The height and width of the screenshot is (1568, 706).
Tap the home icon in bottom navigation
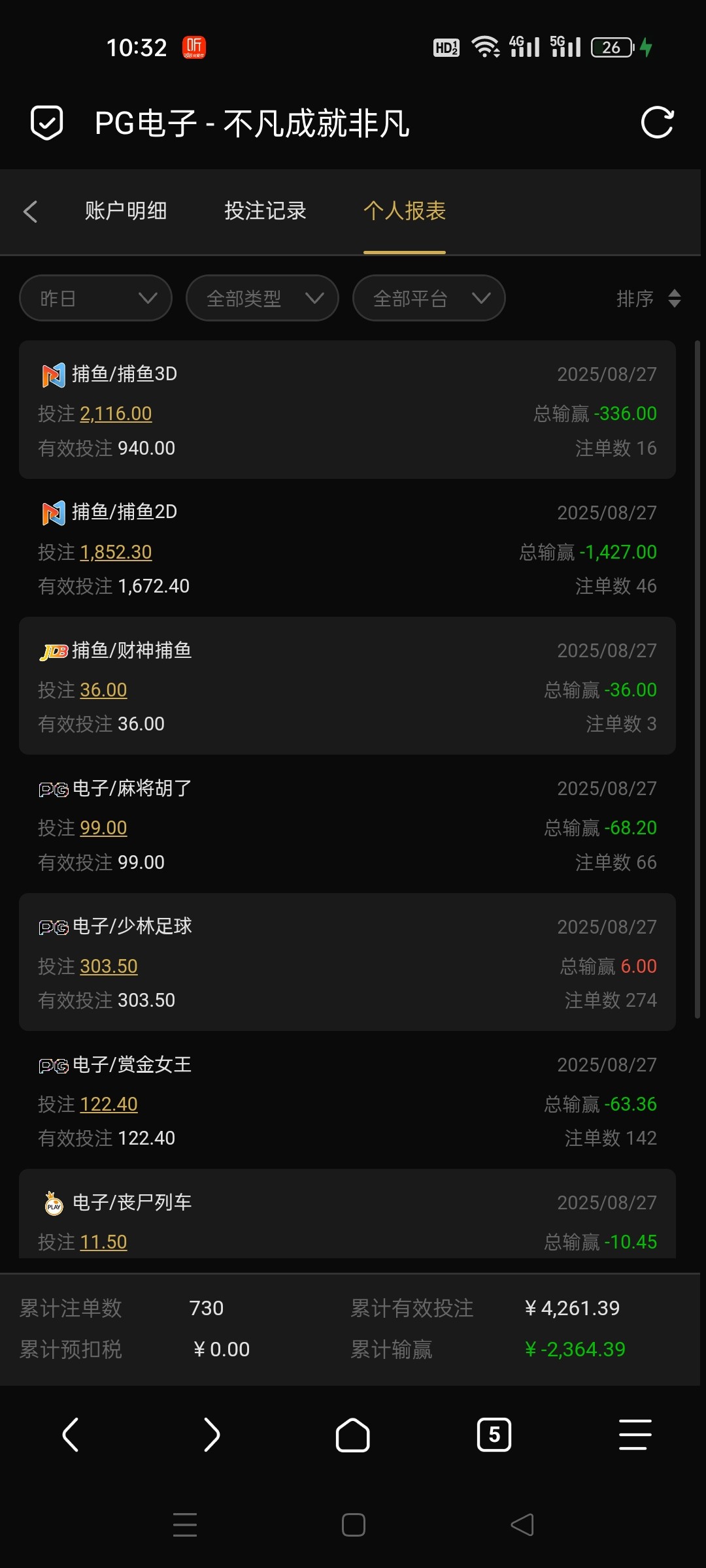click(x=352, y=1435)
